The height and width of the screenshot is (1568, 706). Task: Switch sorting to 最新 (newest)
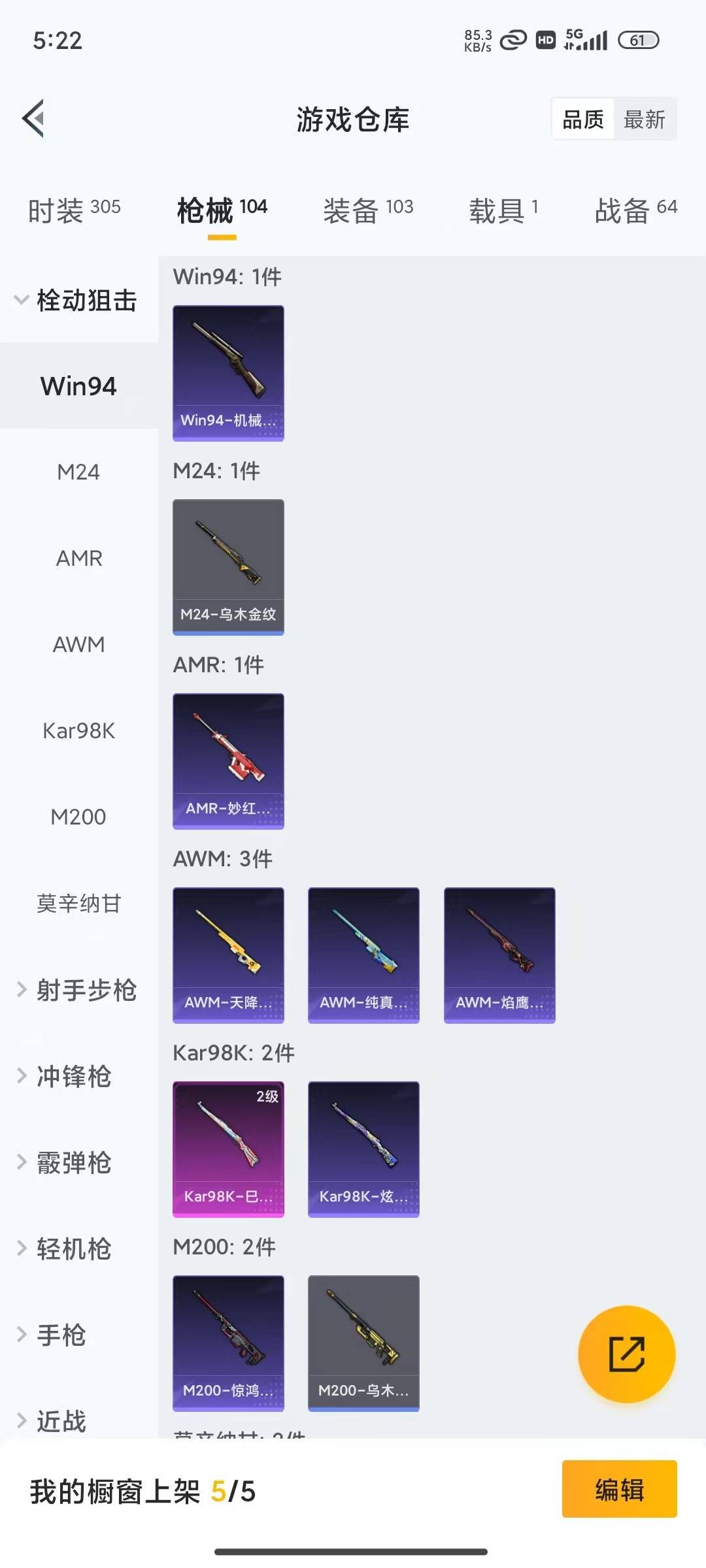coord(645,119)
